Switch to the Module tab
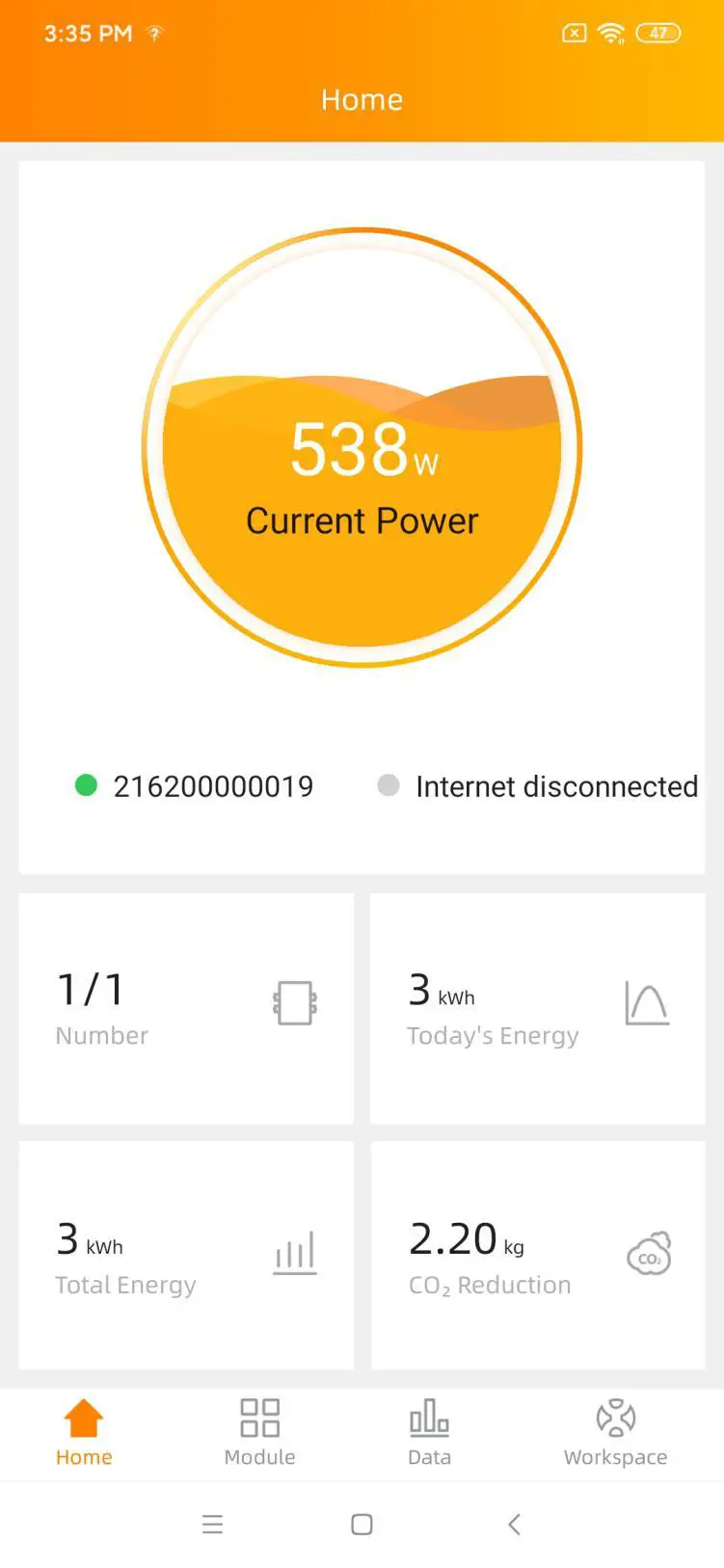Screen dimensions: 724x1568 pyautogui.click(x=259, y=1432)
